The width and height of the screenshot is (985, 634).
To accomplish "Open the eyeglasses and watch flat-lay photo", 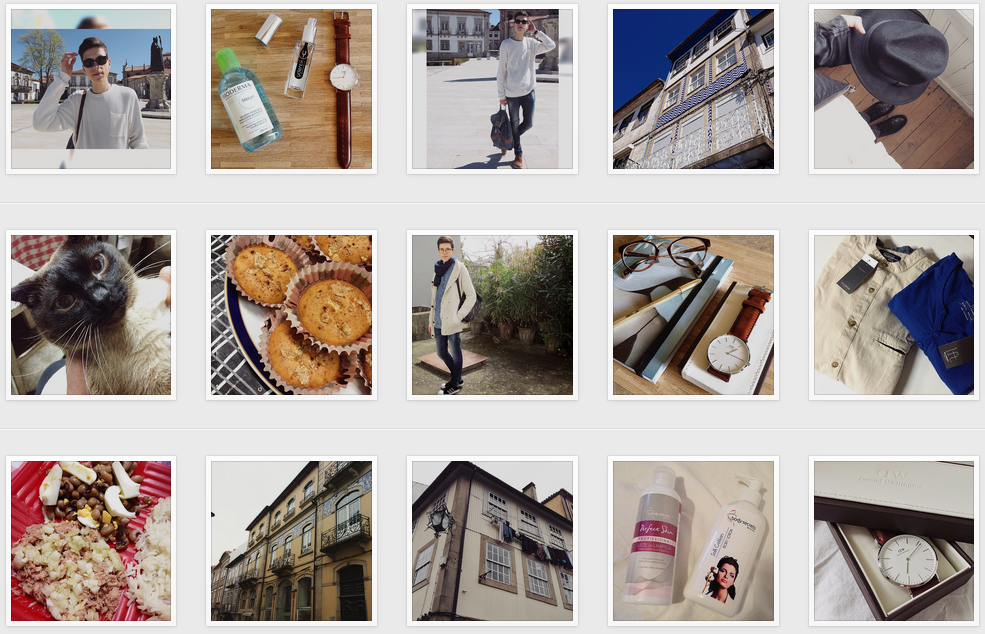I will coord(693,315).
